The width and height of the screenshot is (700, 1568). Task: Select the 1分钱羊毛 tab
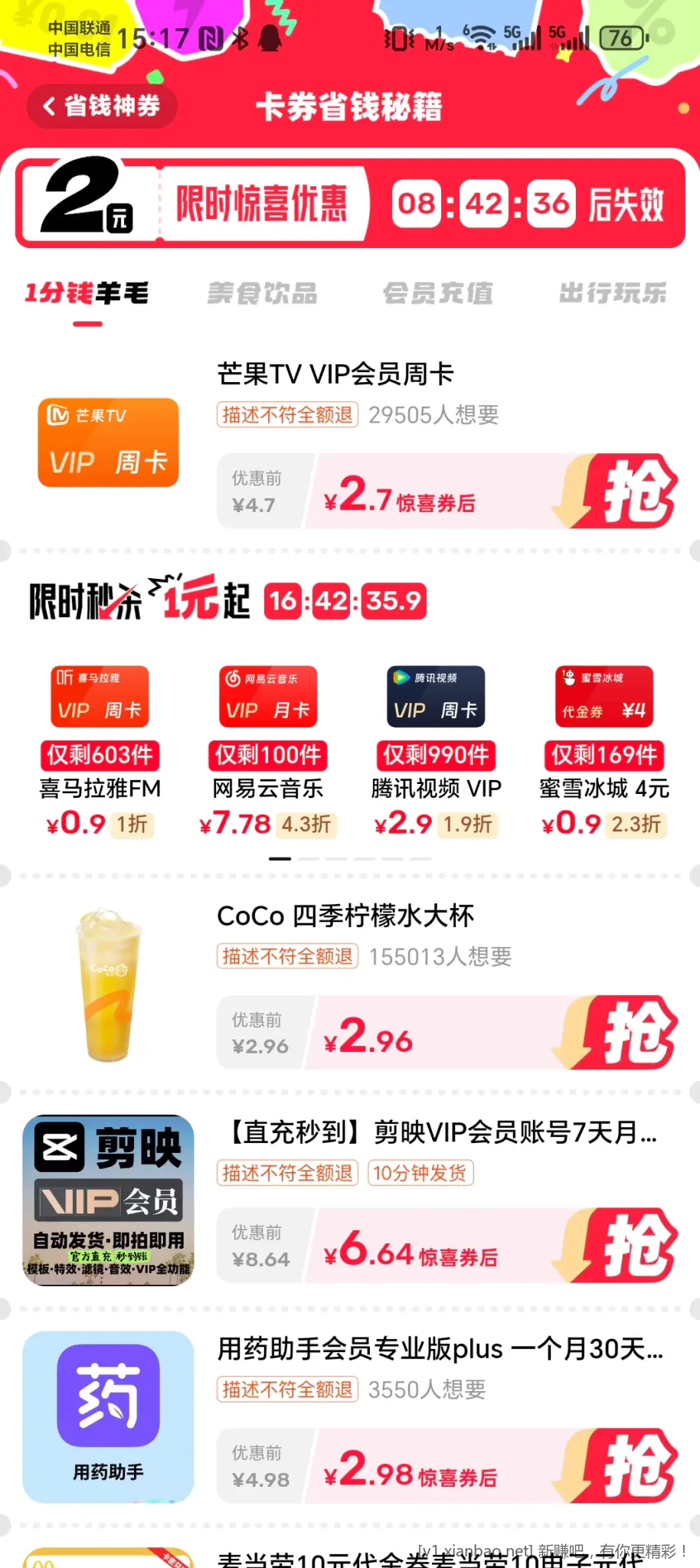tap(87, 293)
